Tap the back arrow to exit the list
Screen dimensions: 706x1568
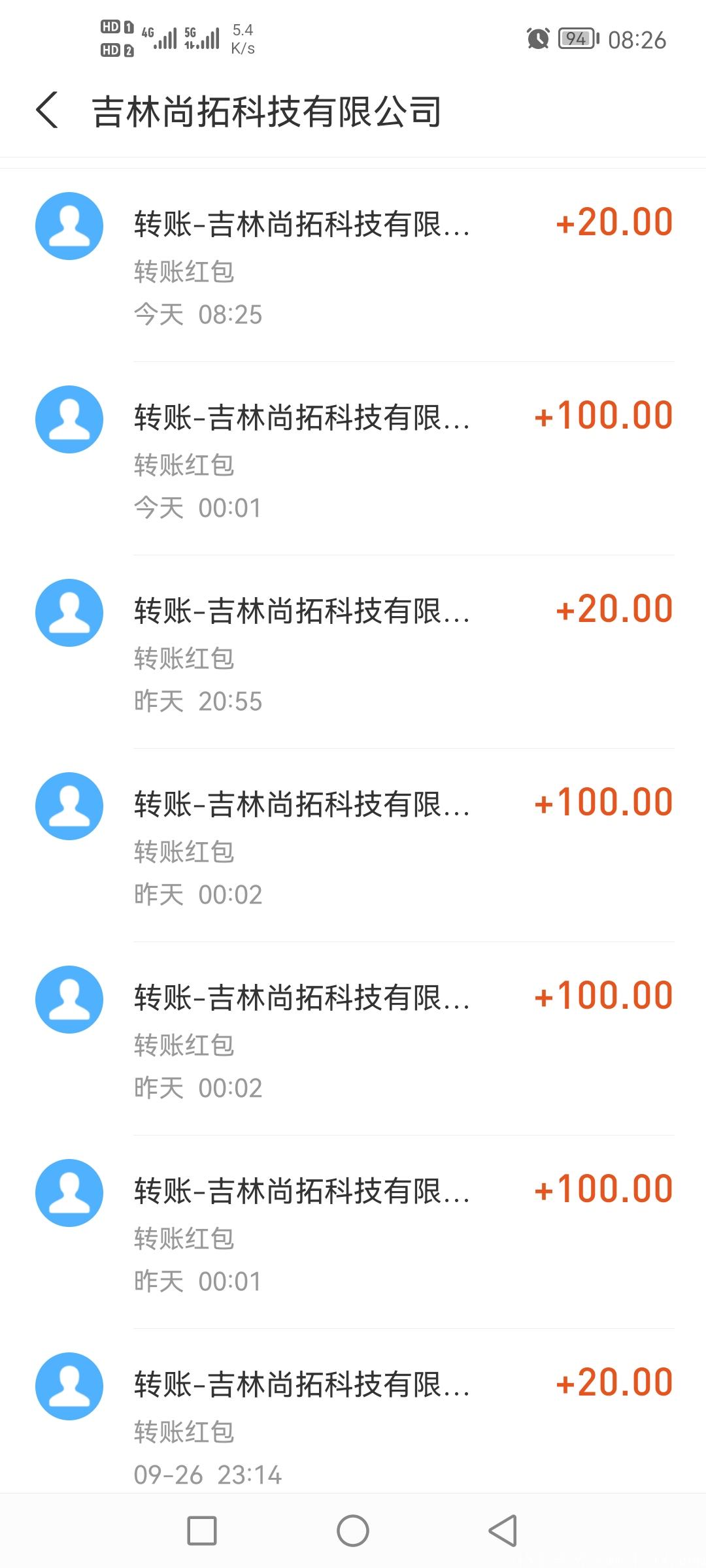click(46, 110)
